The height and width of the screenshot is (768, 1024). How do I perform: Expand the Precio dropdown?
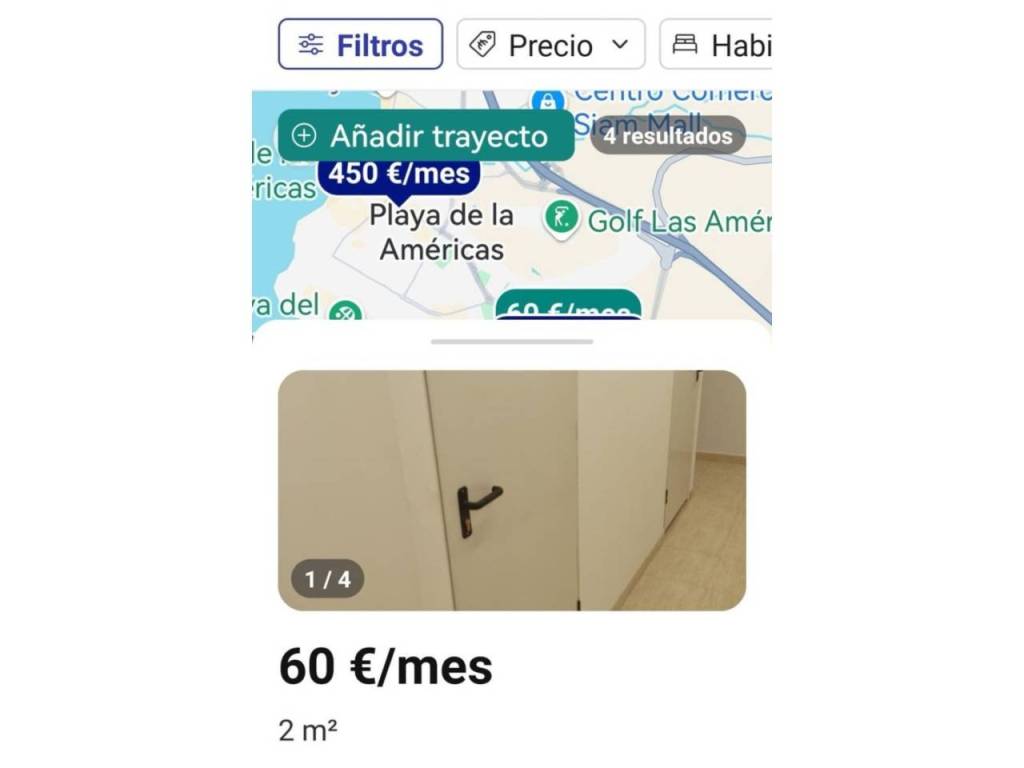point(551,45)
